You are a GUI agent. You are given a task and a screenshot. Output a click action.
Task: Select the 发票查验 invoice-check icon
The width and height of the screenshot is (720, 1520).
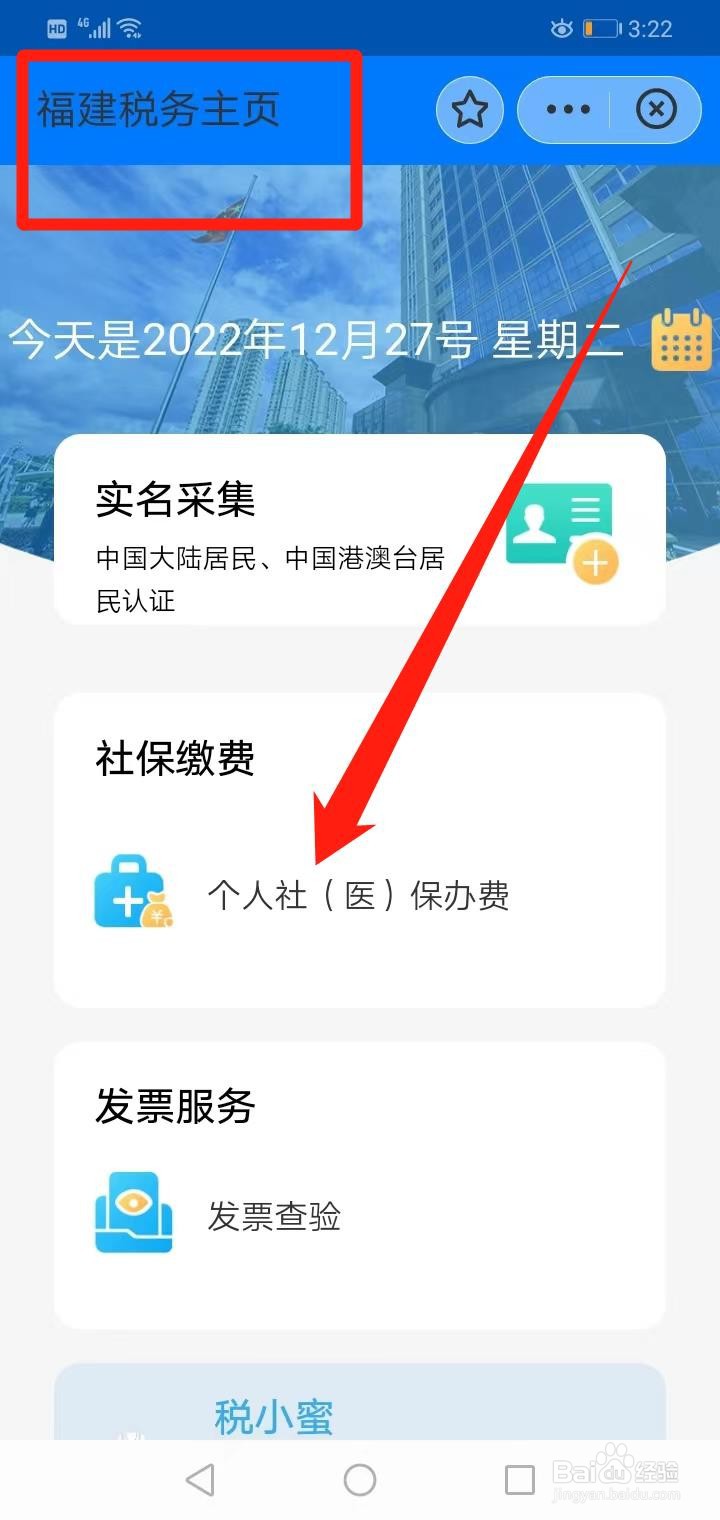(133, 1211)
